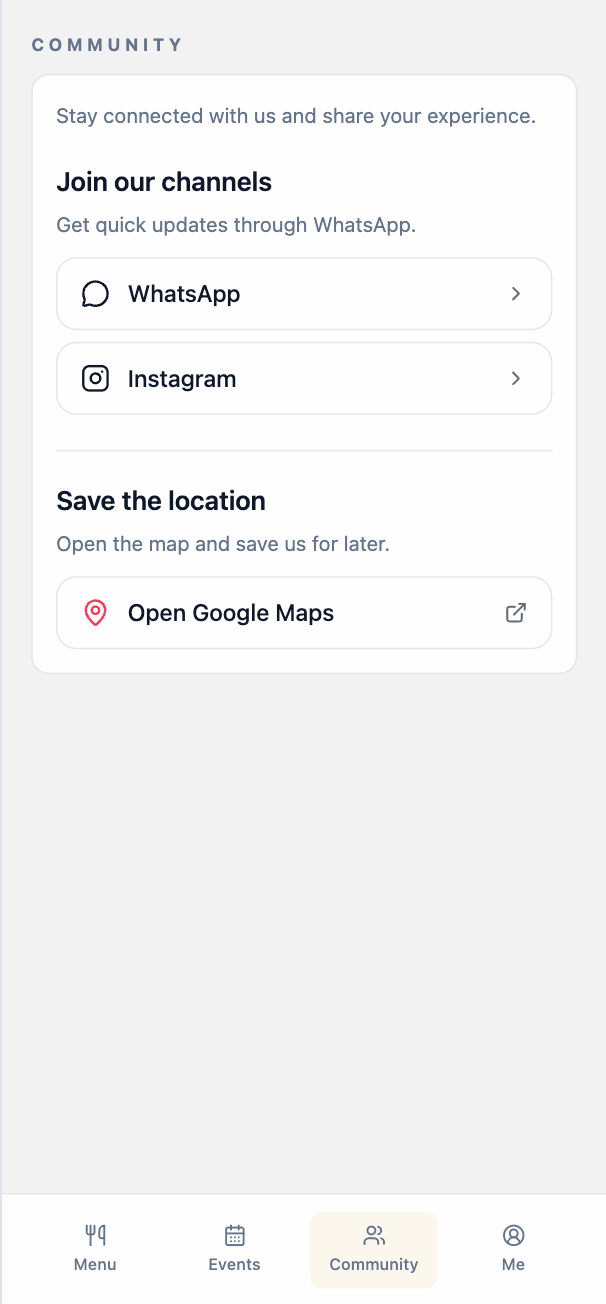606x1304 pixels.
Task: Switch to the Menu tab
Action: [x=95, y=1248]
